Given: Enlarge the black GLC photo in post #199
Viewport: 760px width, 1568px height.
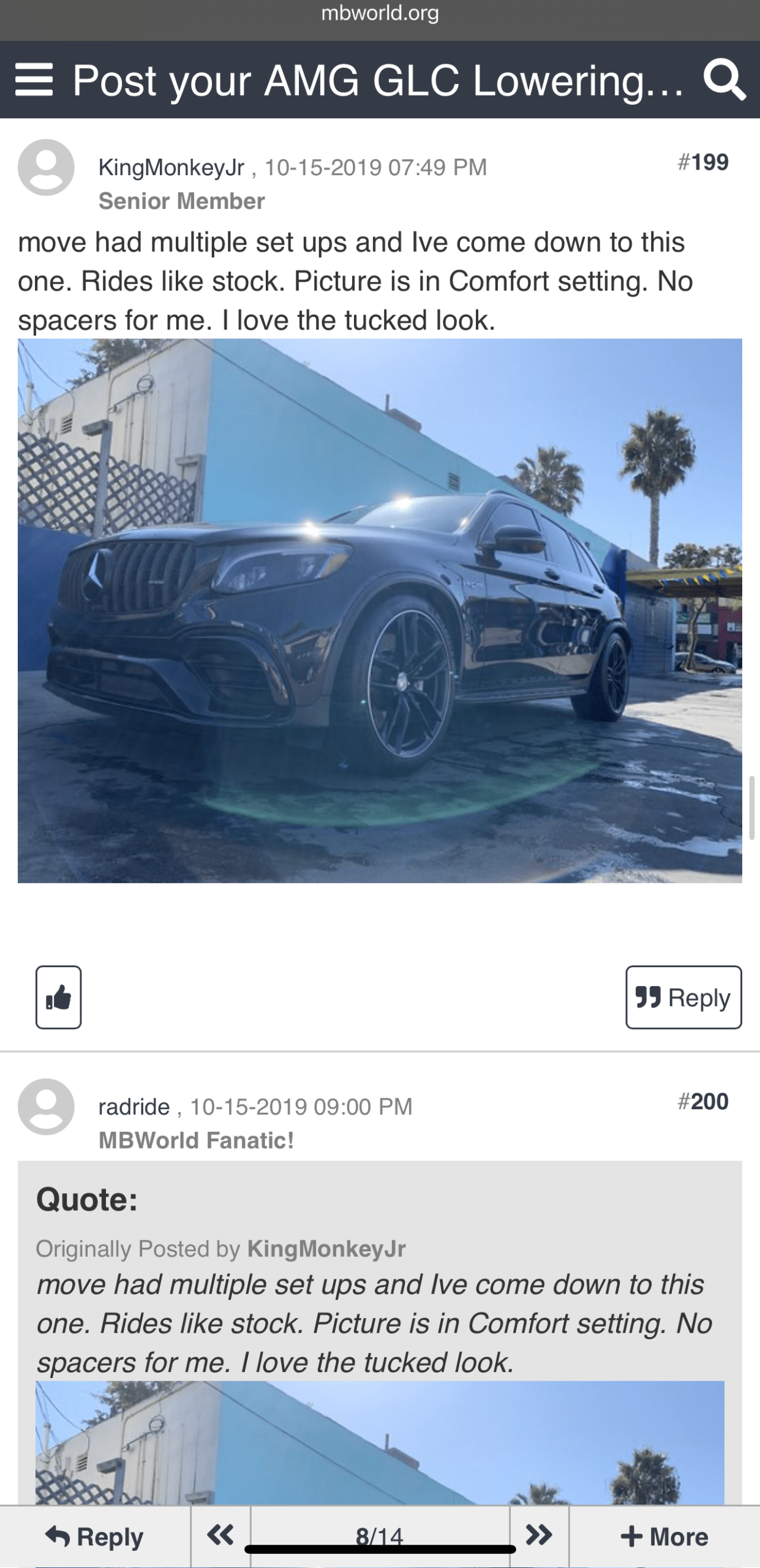Looking at the screenshot, I should [x=380, y=610].
